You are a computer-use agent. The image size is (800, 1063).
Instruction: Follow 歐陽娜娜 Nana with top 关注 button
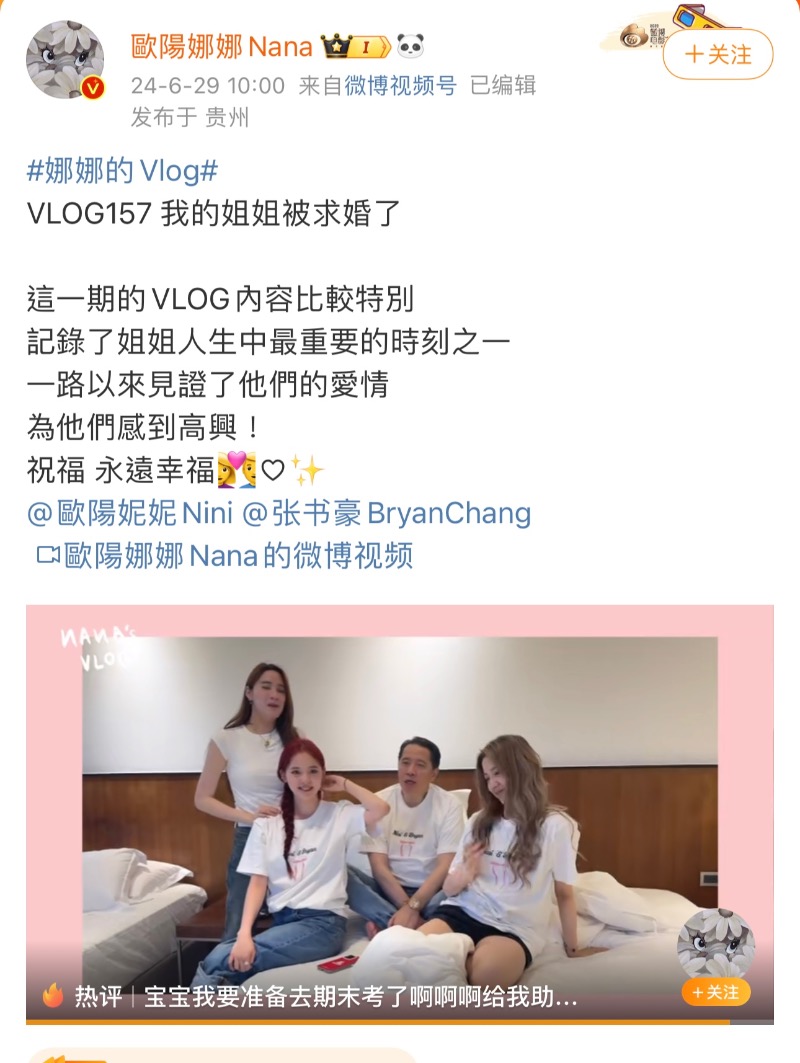718,55
